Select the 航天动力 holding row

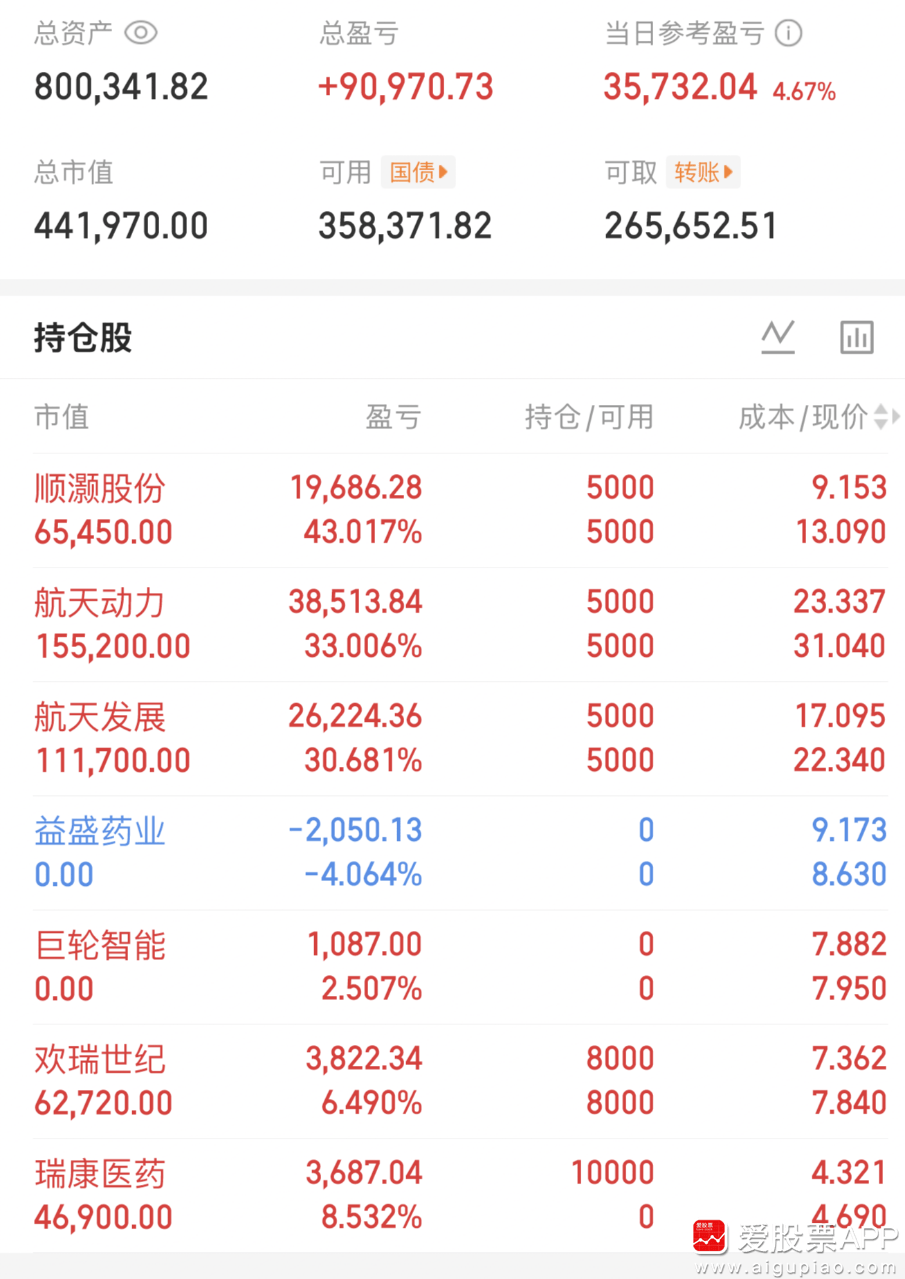[99, 603]
